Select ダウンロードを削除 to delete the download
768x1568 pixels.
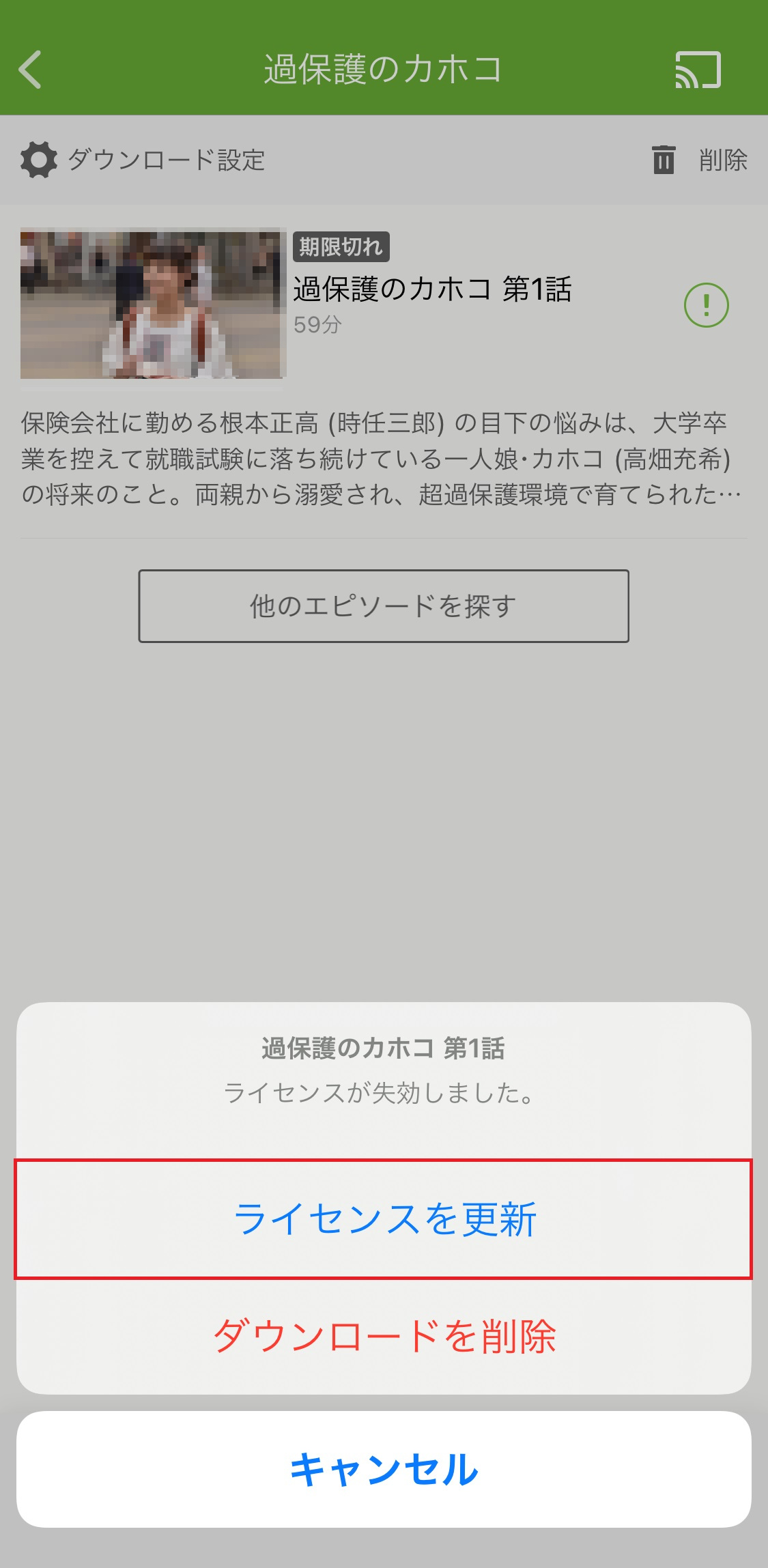coord(384,1336)
